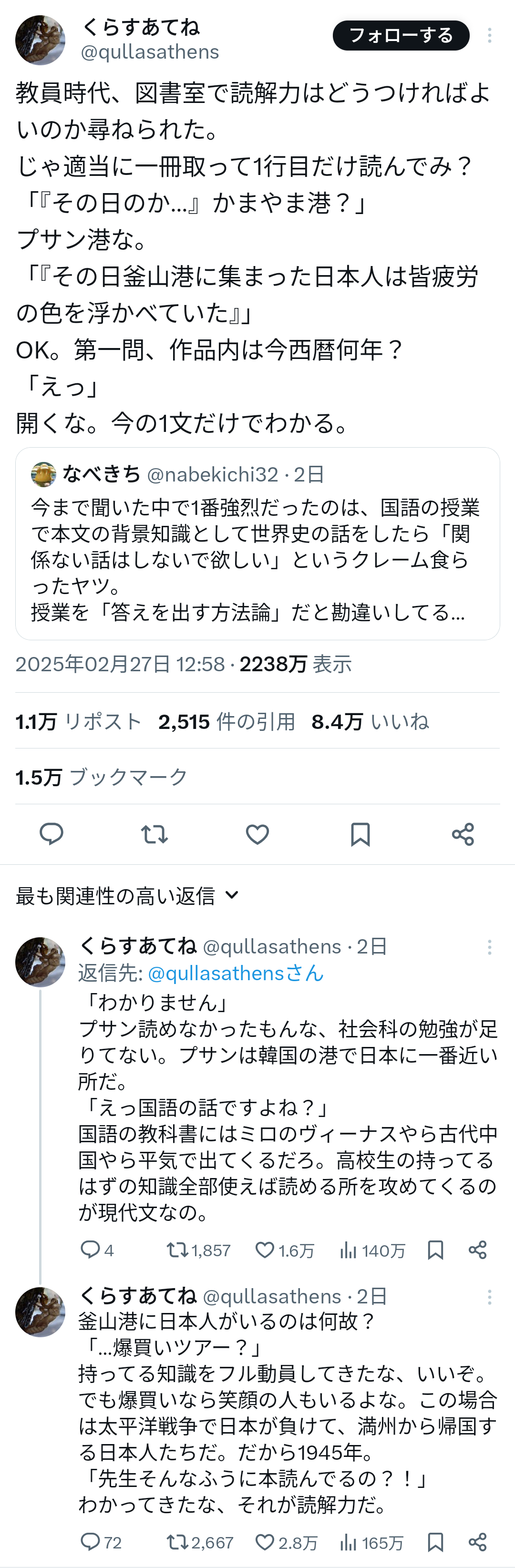The image size is (515, 1568).
Task: Like the reply with 1.6万 likes
Action: (x=265, y=1250)
